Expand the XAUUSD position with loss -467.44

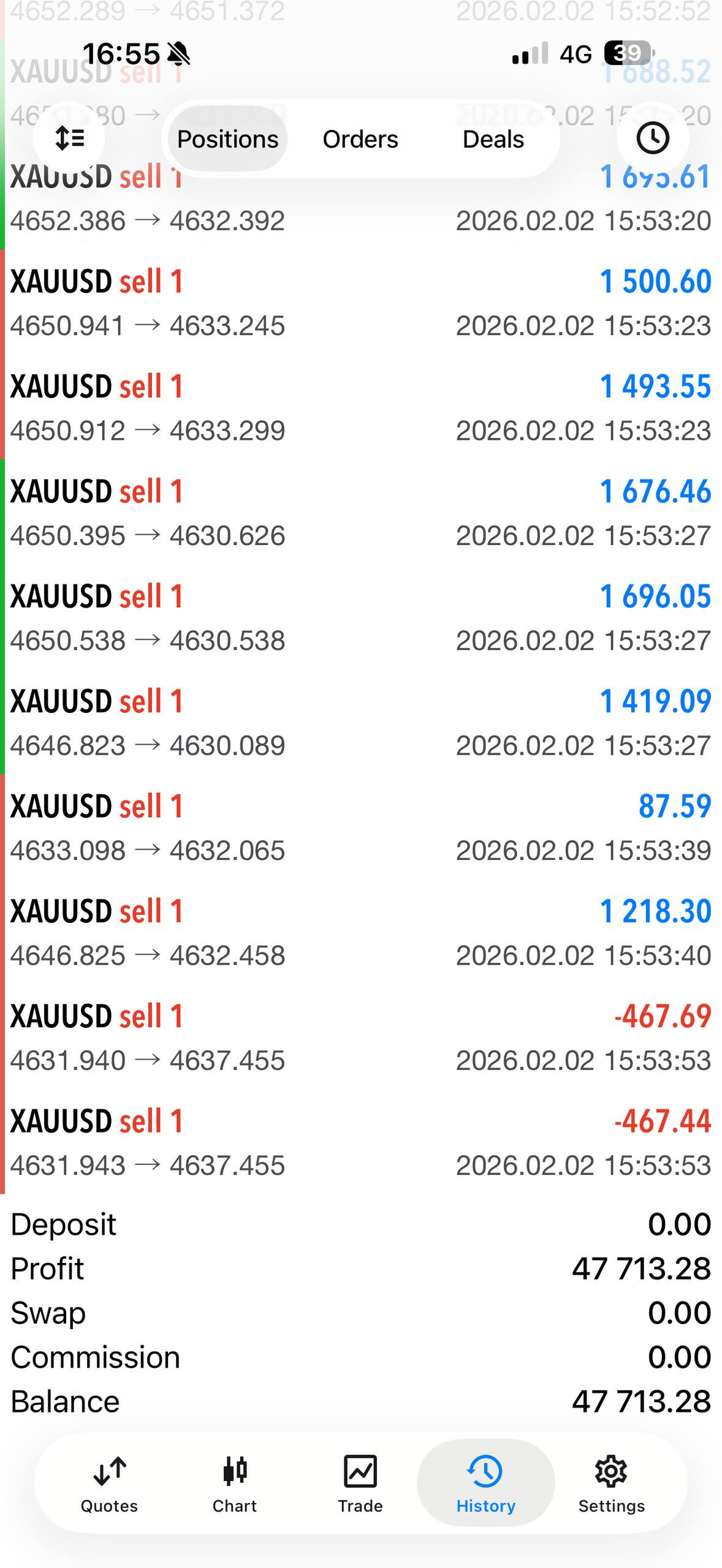pyautogui.click(x=360, y=1142)
